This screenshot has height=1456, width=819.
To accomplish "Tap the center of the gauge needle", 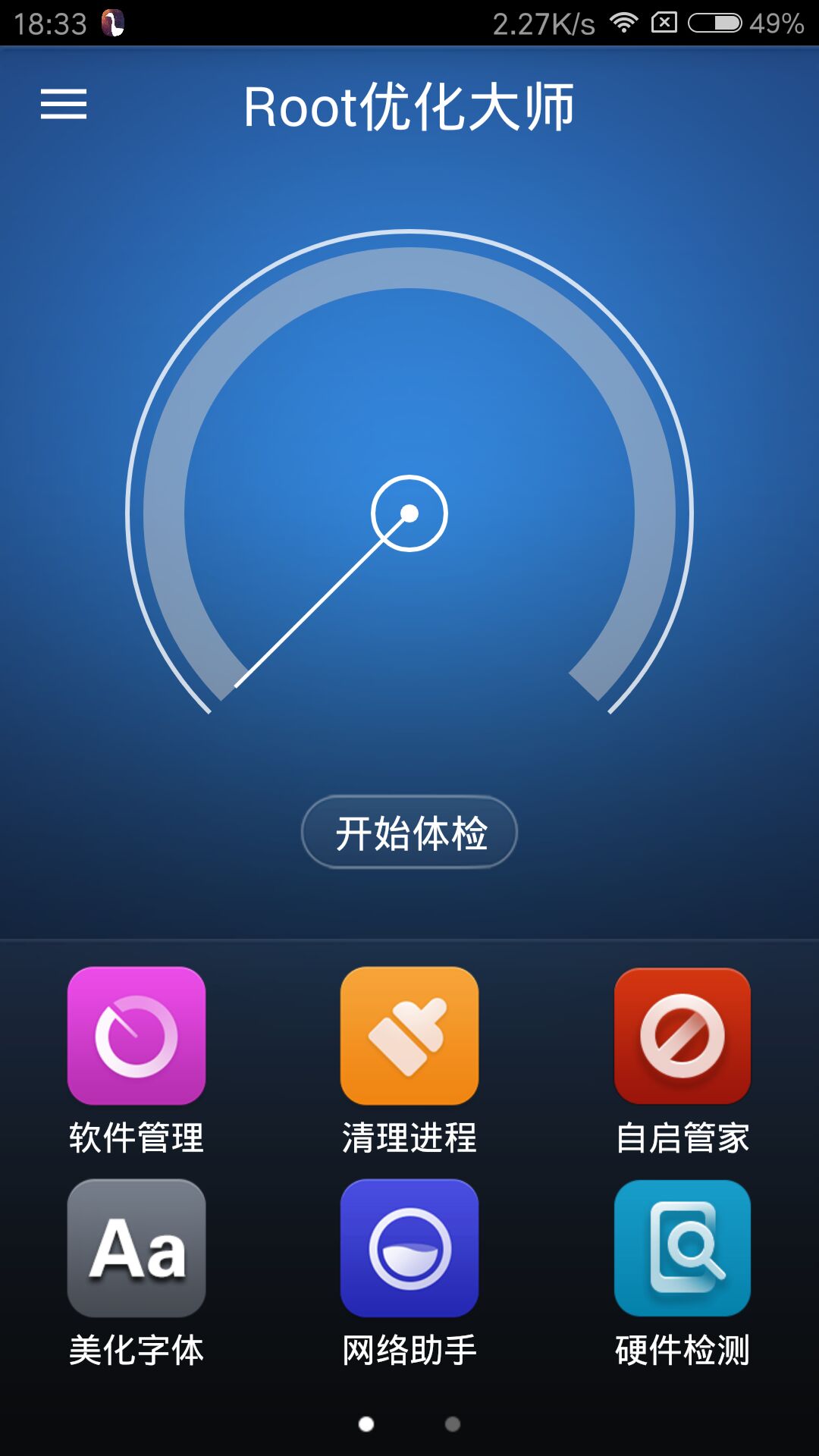I will 409,513.
